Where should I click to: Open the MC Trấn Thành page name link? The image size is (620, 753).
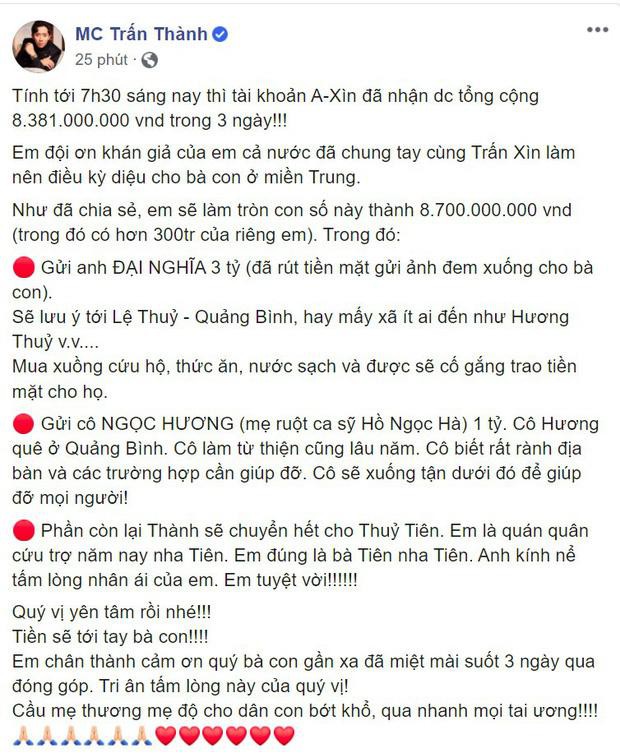pos(140,33)
